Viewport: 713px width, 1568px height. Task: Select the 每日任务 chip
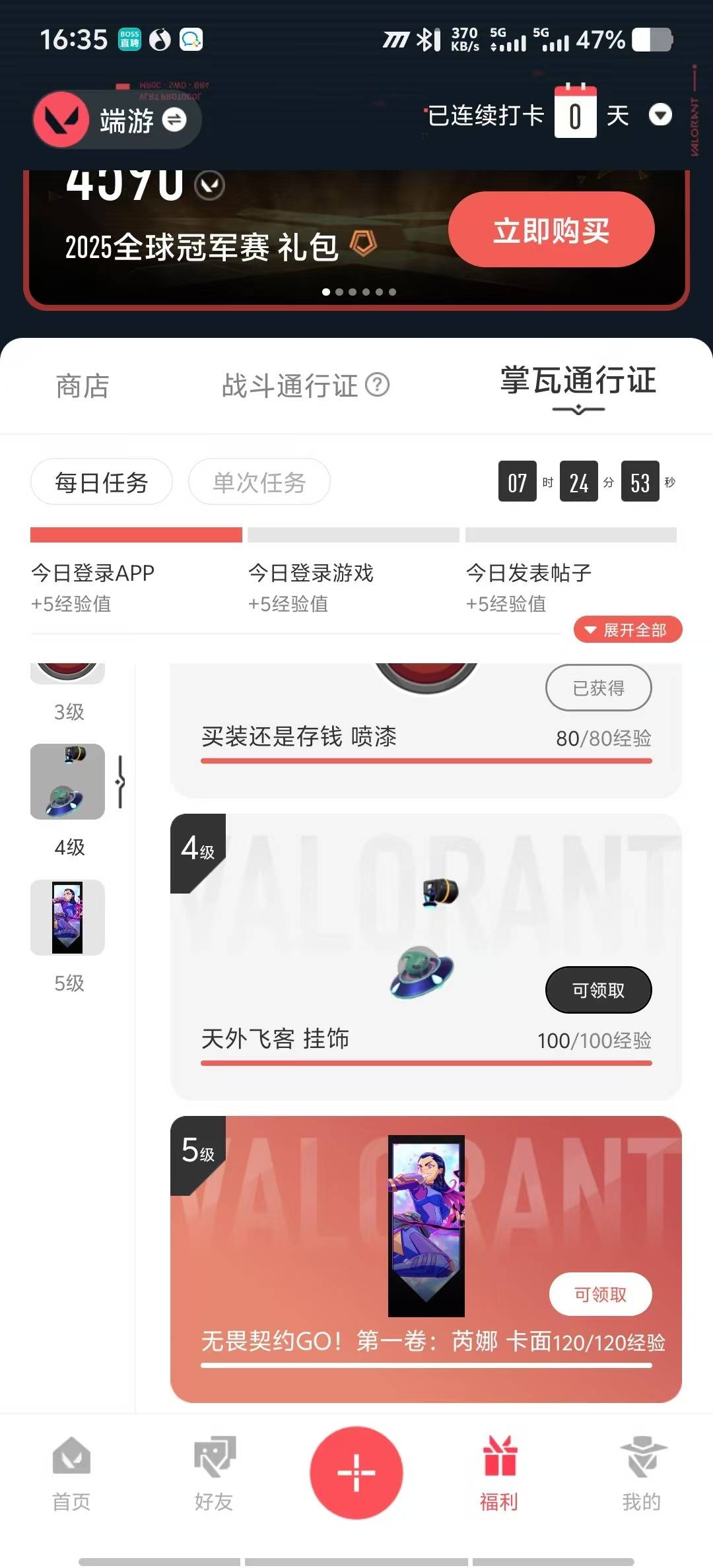[102, 482]
